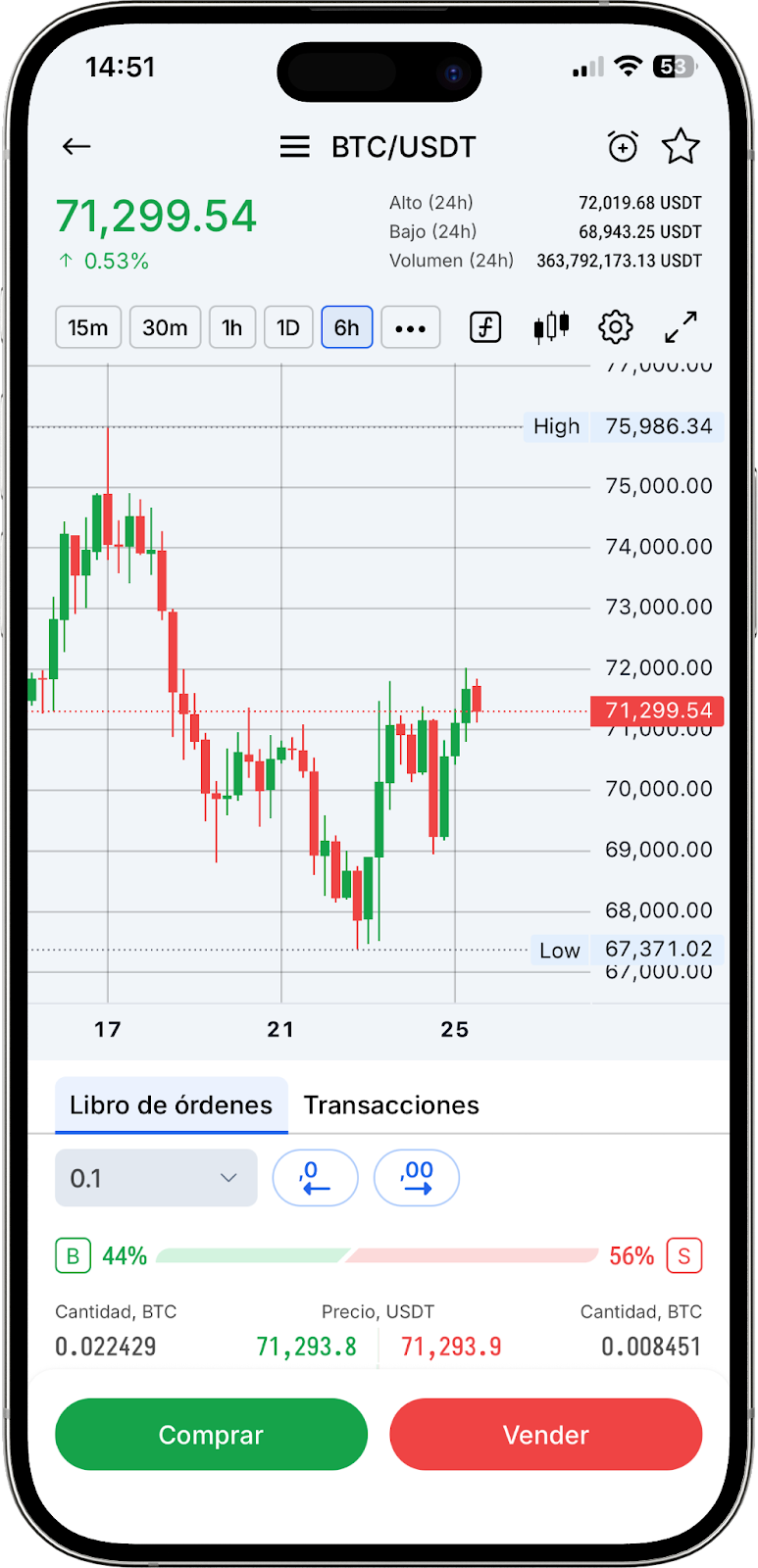Viewport: 758px width, 1568px height.
Task: Tap Vender to sell BTC
Action: coord(545,1435)
